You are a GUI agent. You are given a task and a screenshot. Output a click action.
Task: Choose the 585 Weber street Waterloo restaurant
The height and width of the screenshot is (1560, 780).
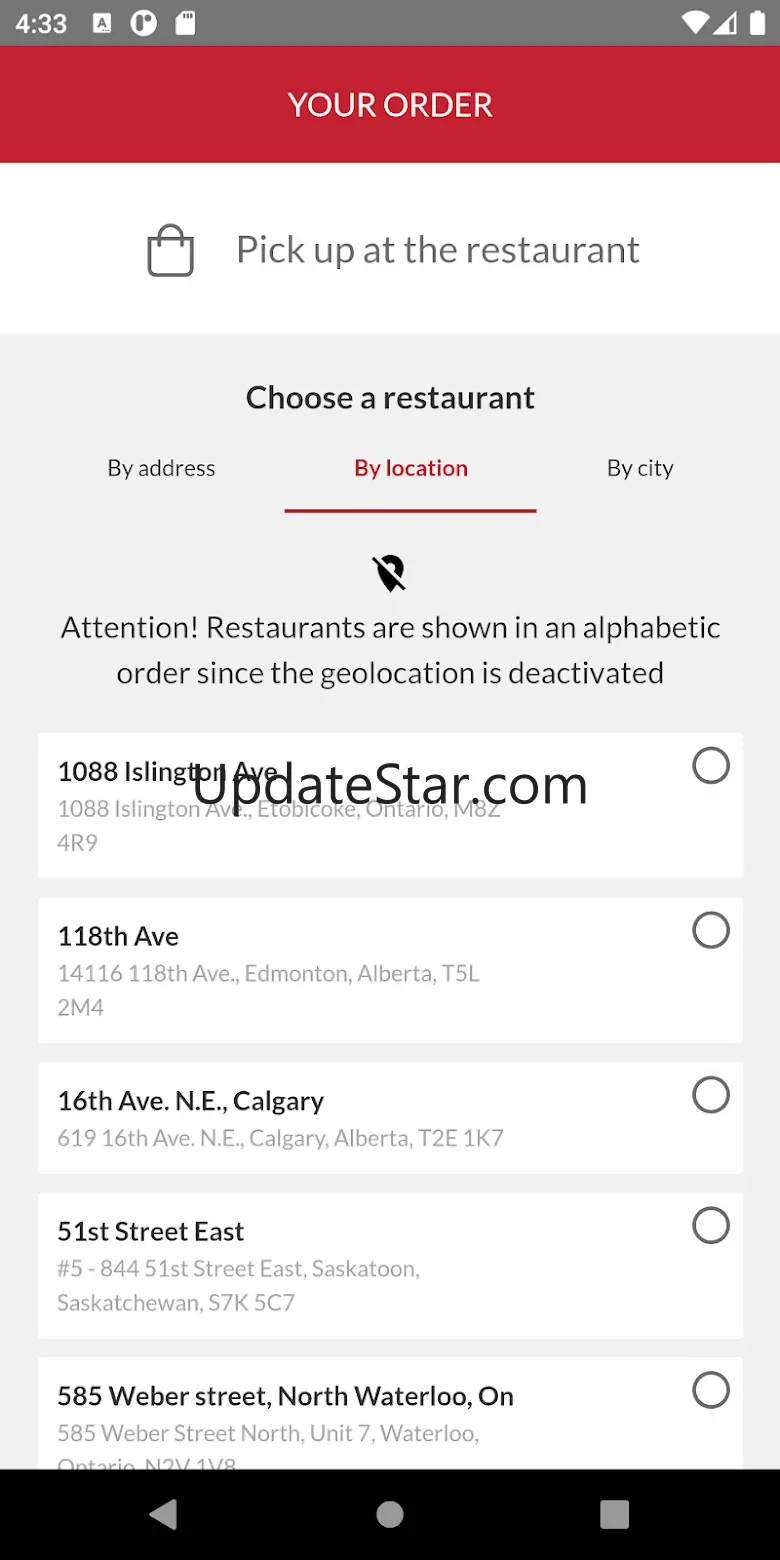(710, 1390)
